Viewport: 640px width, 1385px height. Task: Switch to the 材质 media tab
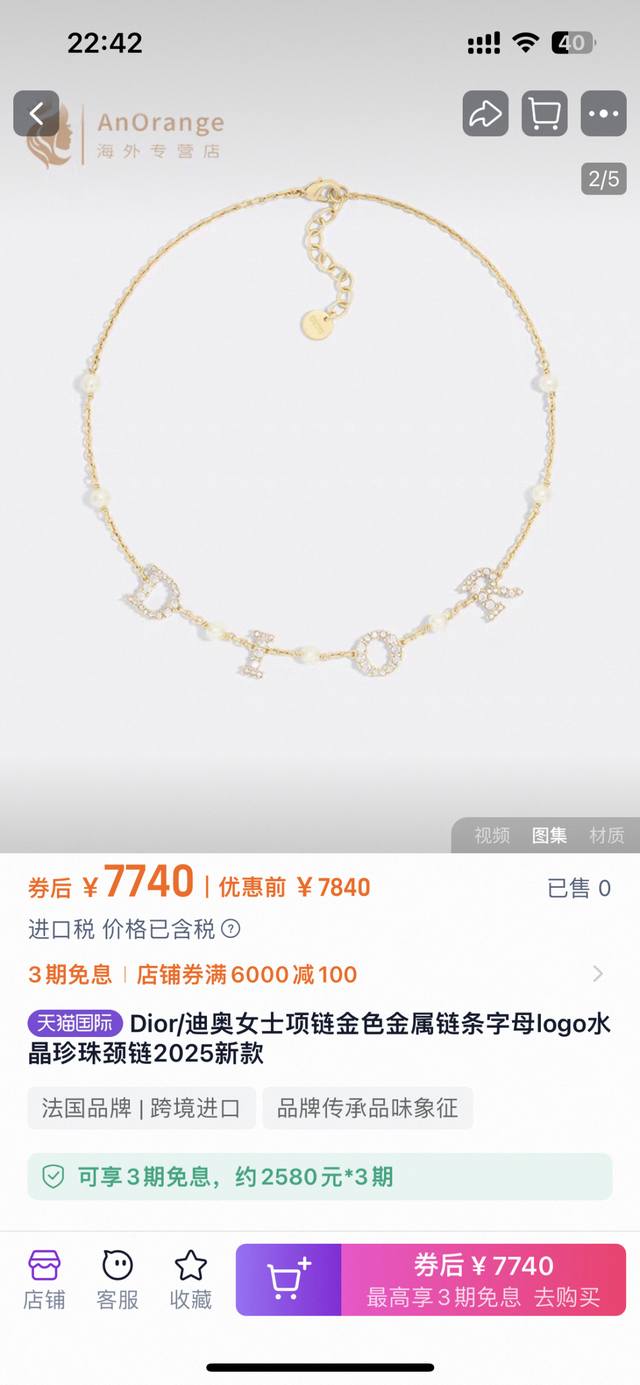(607, 835)
